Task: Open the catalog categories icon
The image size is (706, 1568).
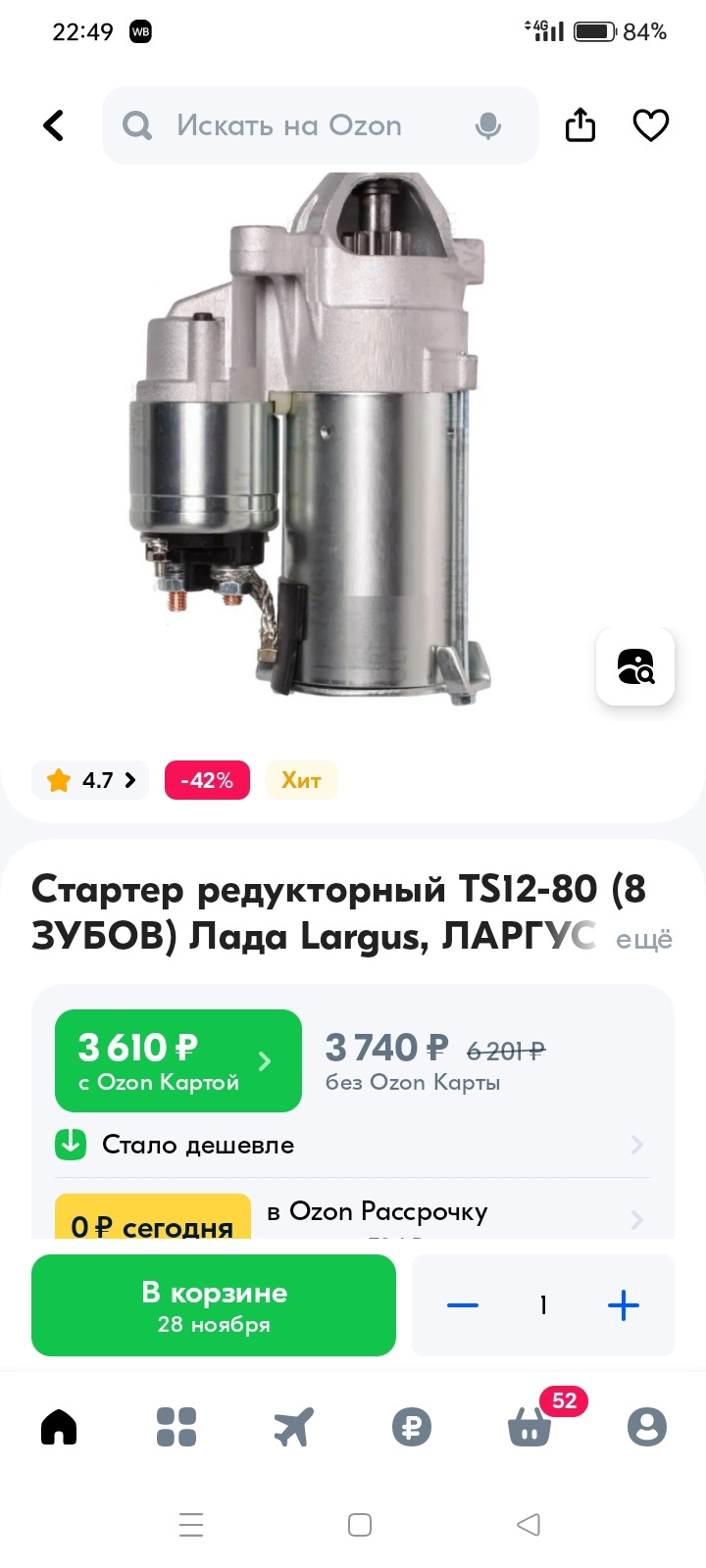Action: click(176, 1427)
